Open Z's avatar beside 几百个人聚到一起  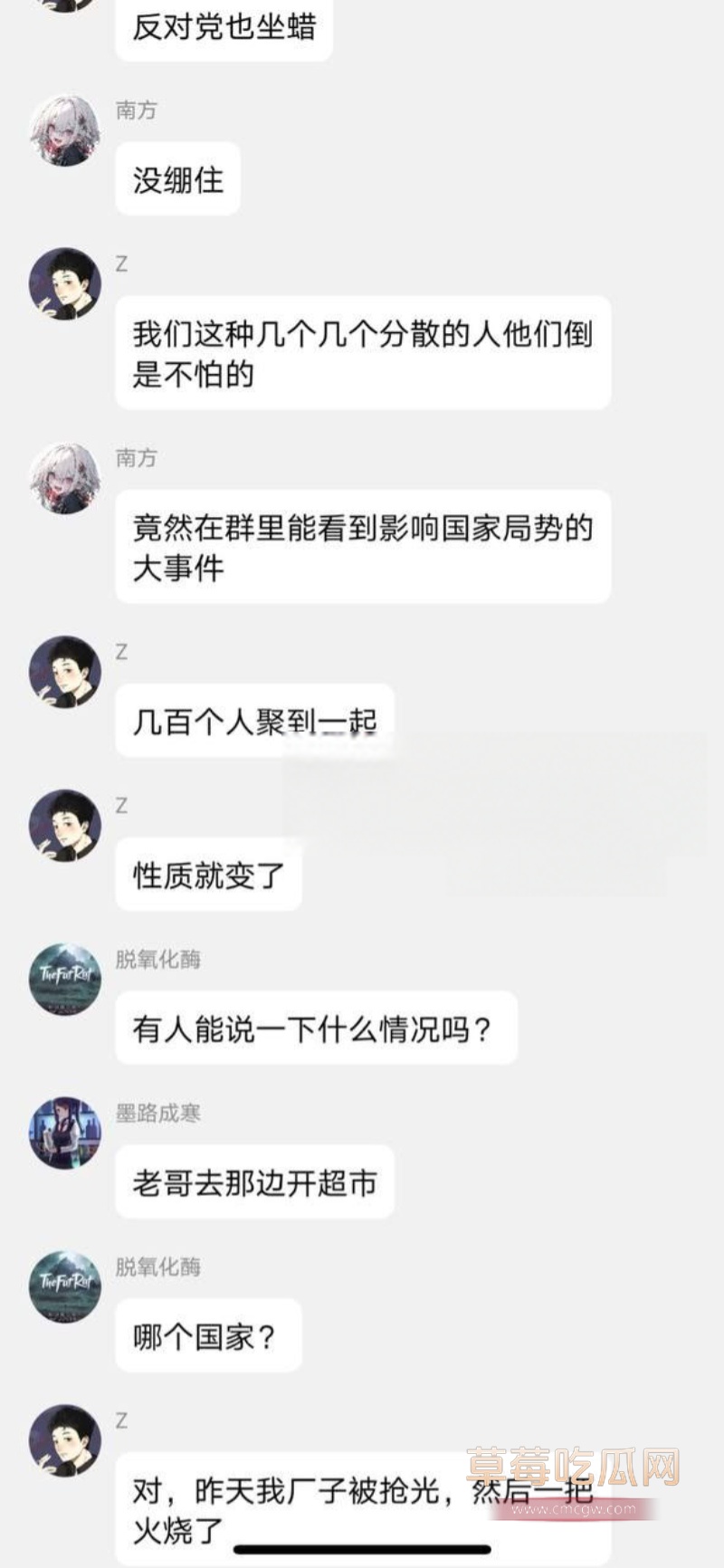point(64,672)
